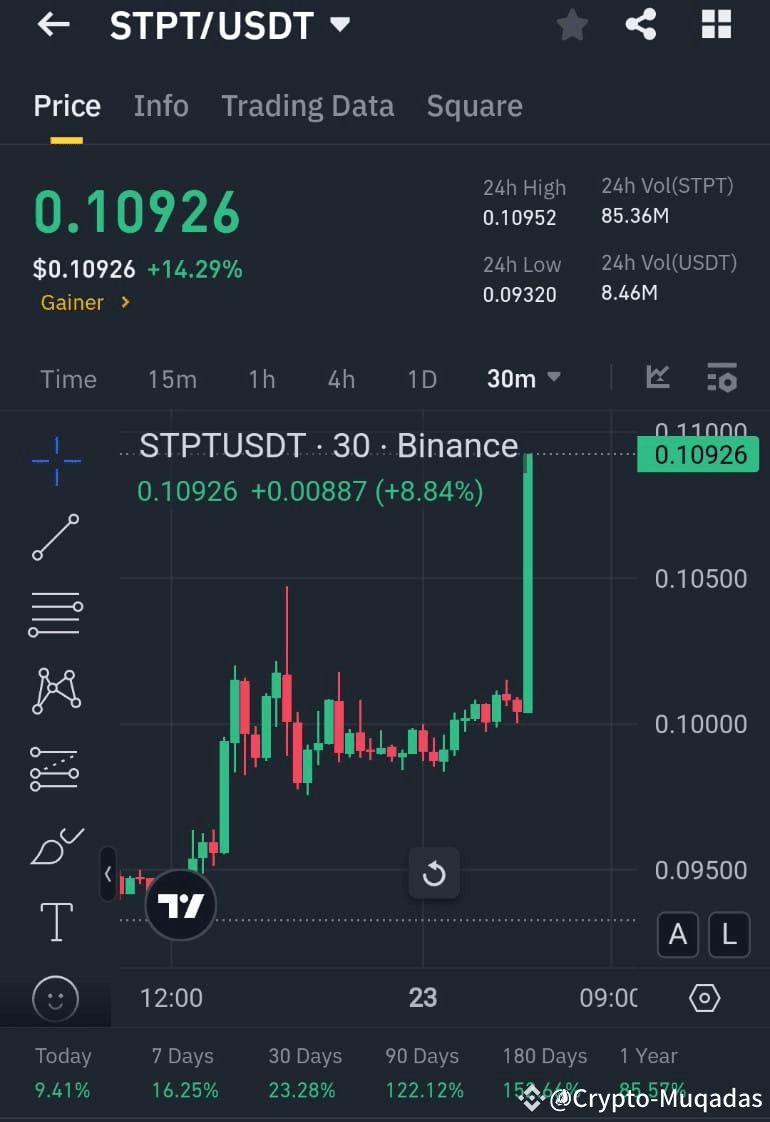Switch to the Trading Data tab
The image size is (770, 1122).
pos(308,105)
